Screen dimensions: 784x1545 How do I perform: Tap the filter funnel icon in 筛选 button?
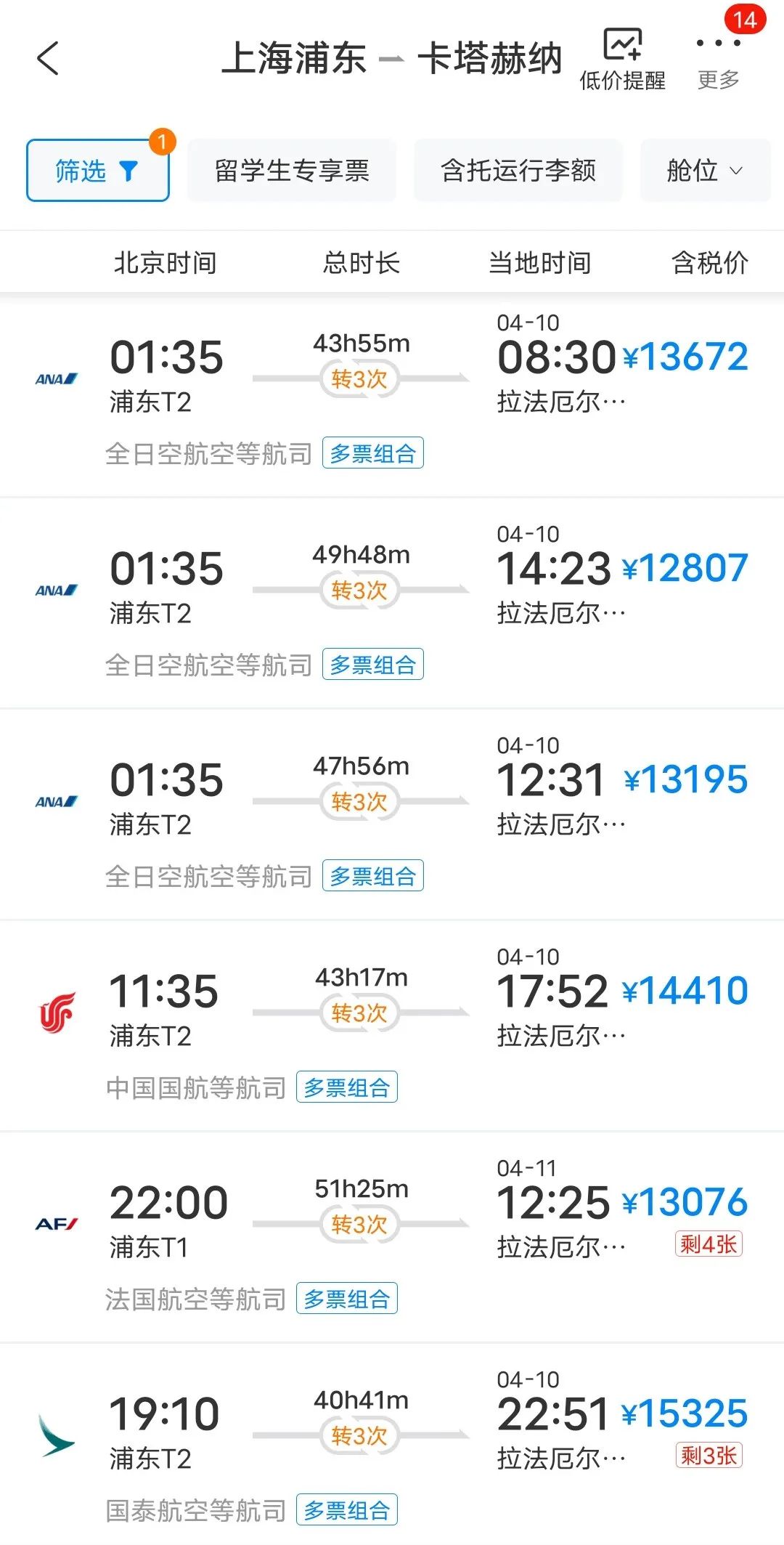pos(128,172)
